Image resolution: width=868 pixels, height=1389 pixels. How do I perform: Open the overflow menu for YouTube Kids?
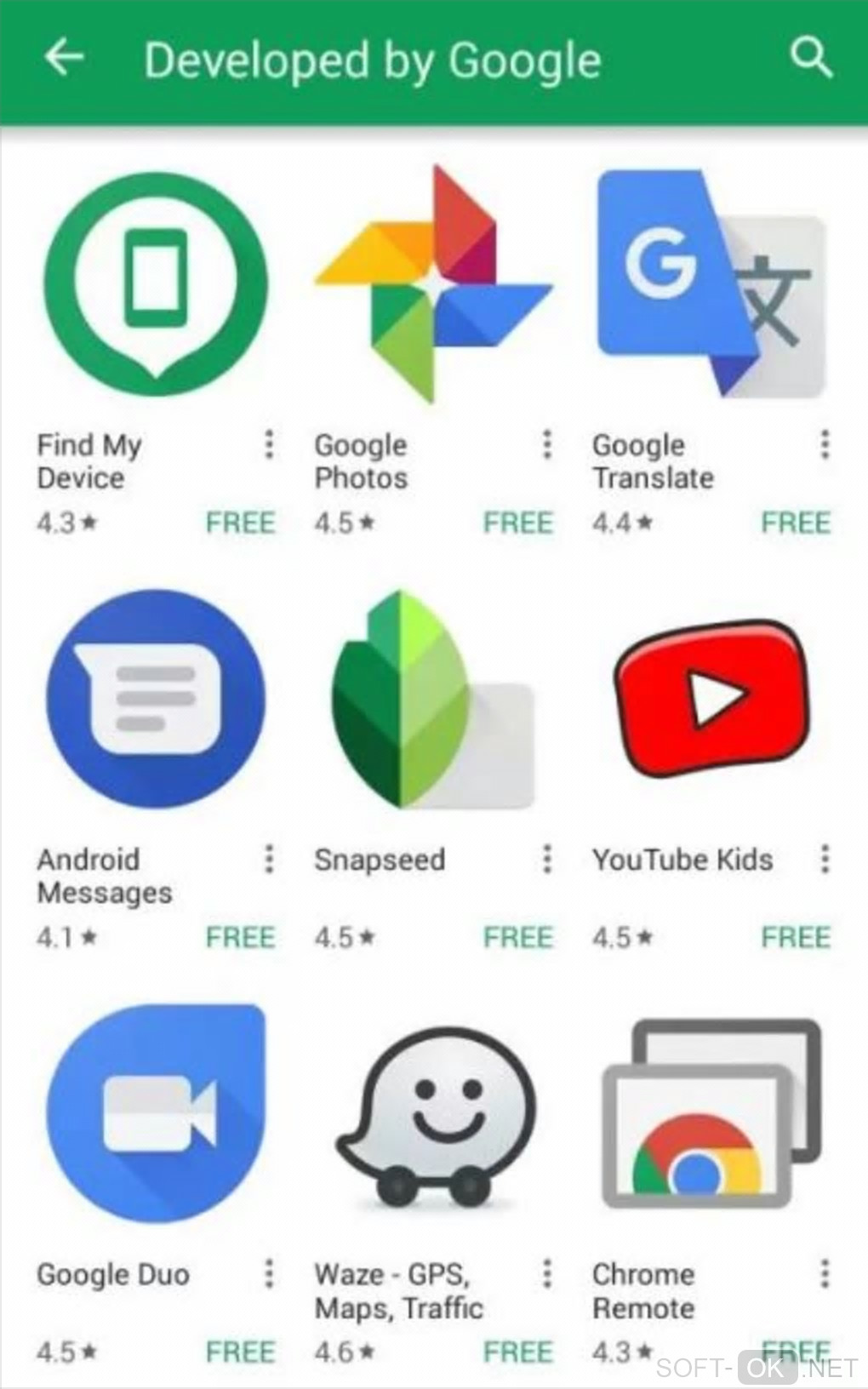pyautogui.click(x=825, y=859)
